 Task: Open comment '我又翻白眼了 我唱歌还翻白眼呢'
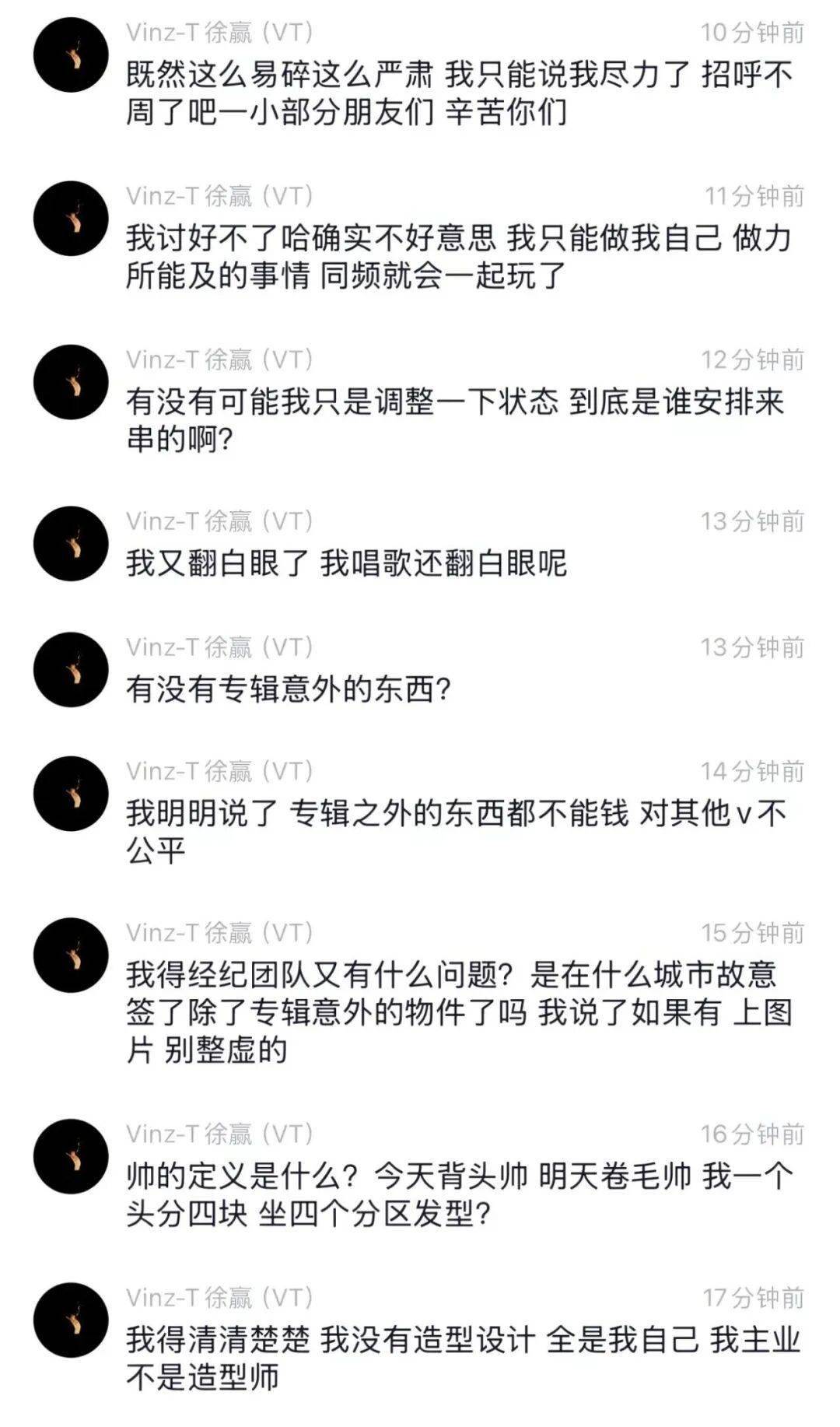tap(346, 563)
